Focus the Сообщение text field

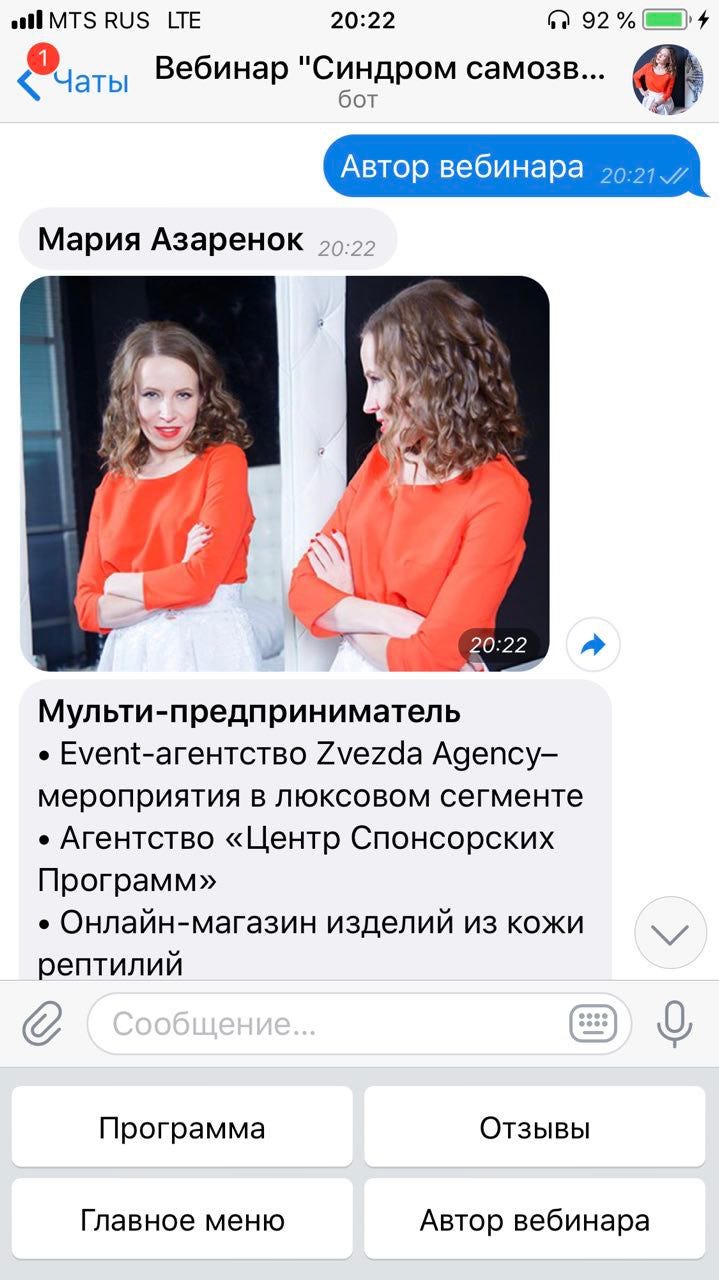[330, 1024]
